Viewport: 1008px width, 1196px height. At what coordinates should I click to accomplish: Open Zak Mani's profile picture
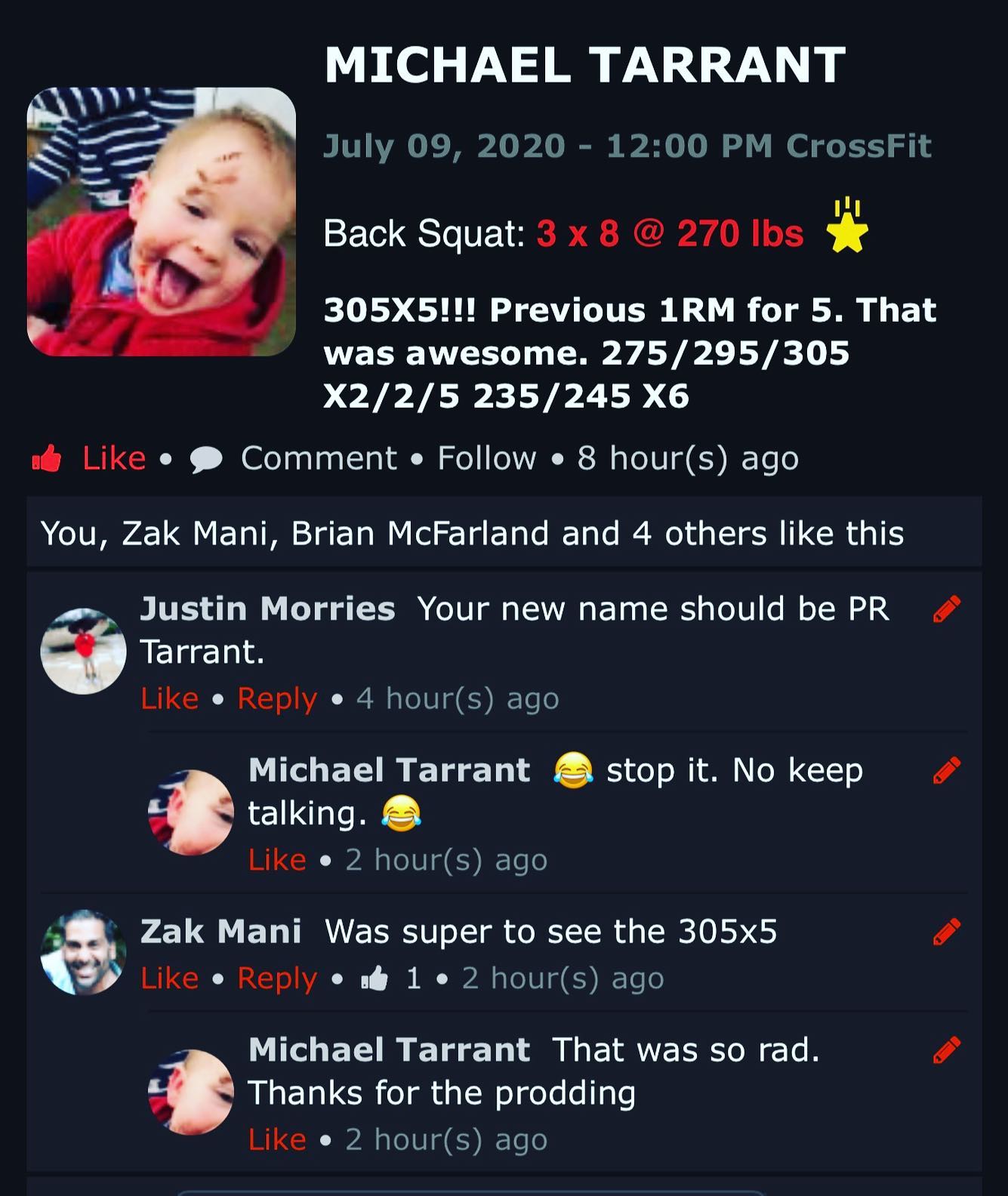[83, 952]
